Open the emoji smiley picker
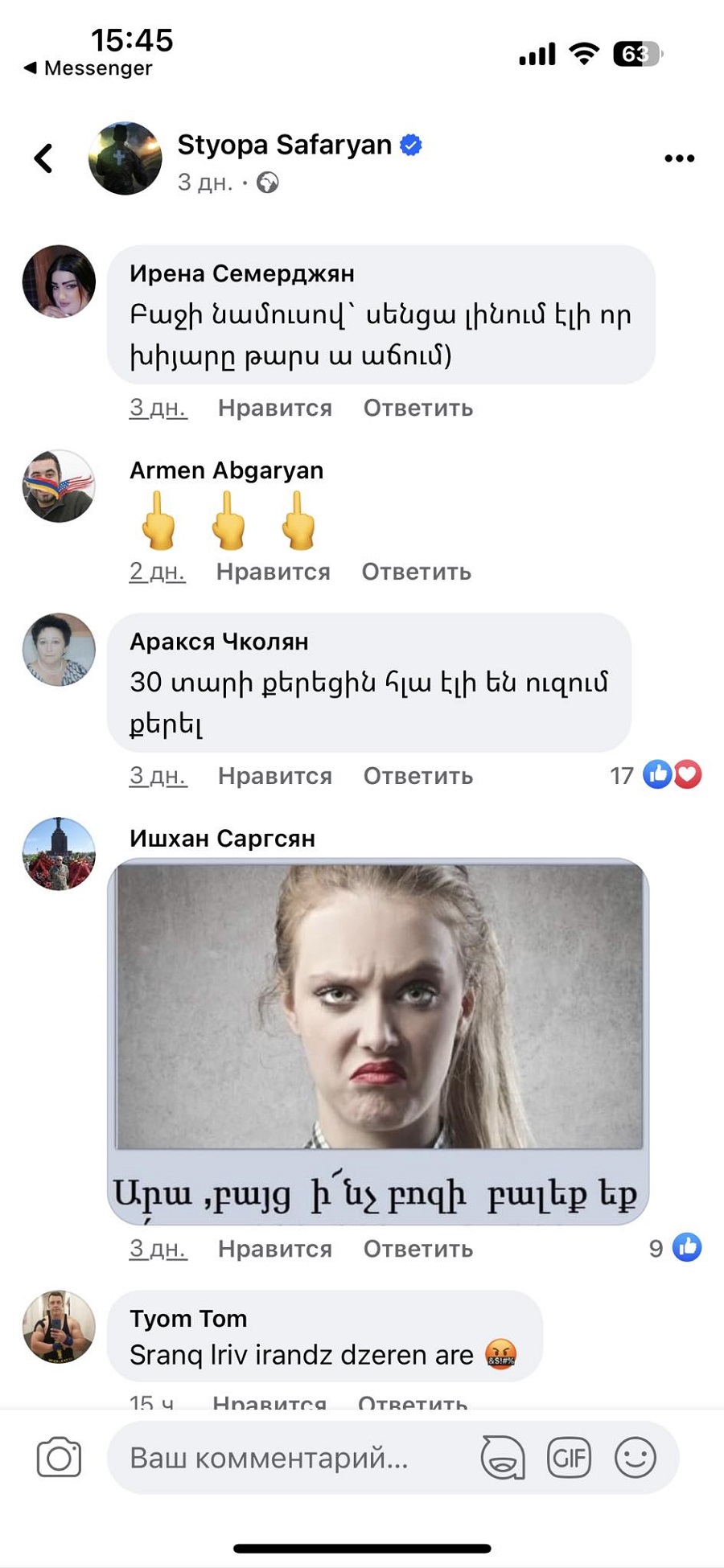The height and width of the screenshot is (1568, 724). pos(636,1458)
